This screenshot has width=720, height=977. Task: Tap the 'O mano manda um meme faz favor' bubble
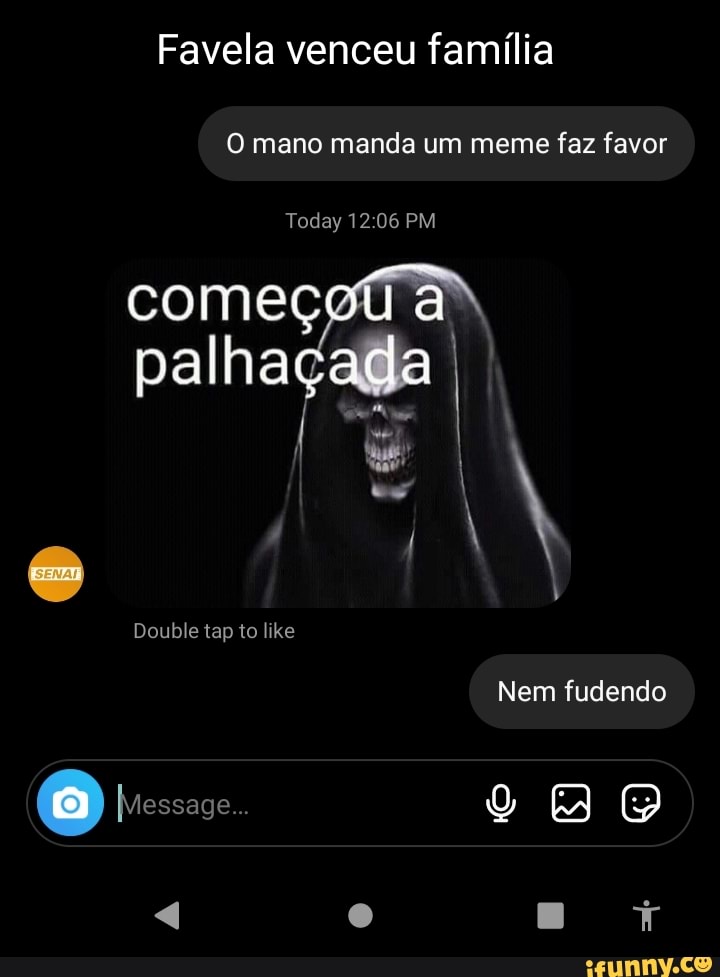pos(446,143)
